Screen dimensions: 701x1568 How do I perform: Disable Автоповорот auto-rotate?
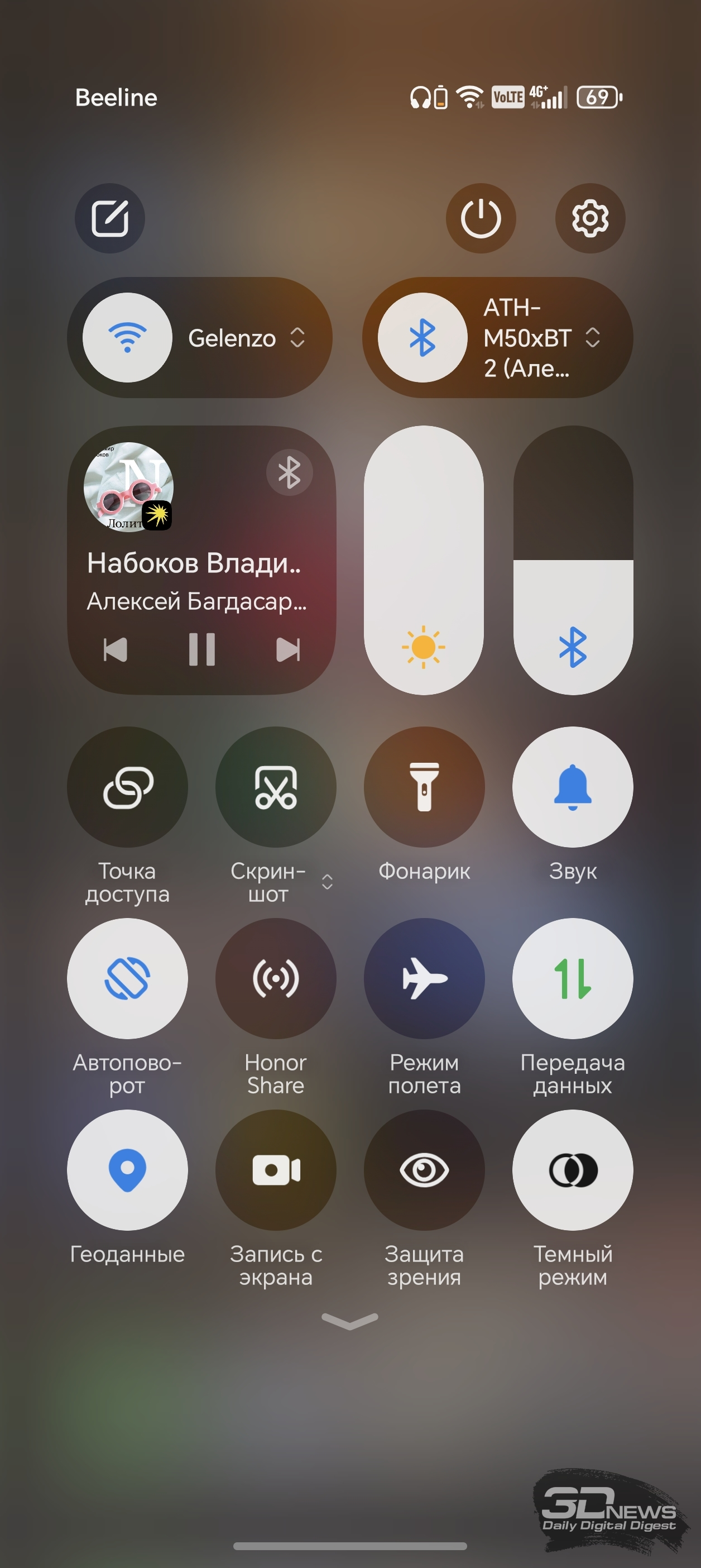click(x=127, y=978)
